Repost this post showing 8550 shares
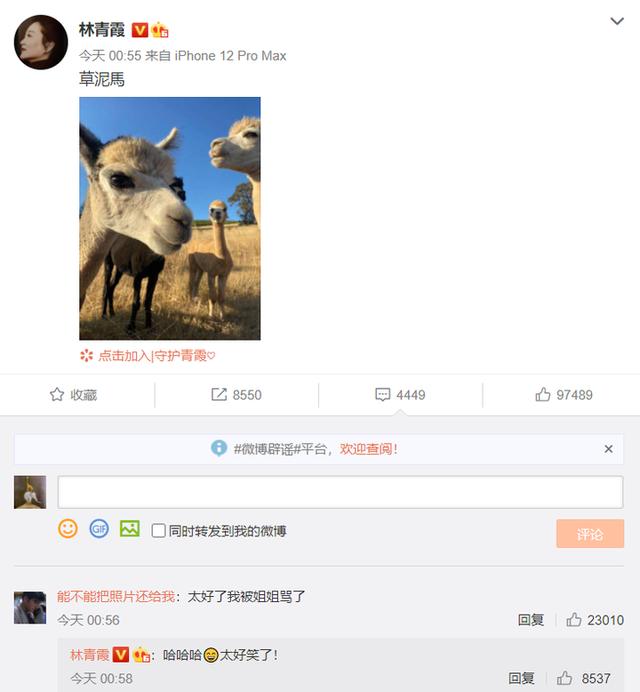Image resolution: width=640 pixels, height=692 pixels. coord(236,395)
